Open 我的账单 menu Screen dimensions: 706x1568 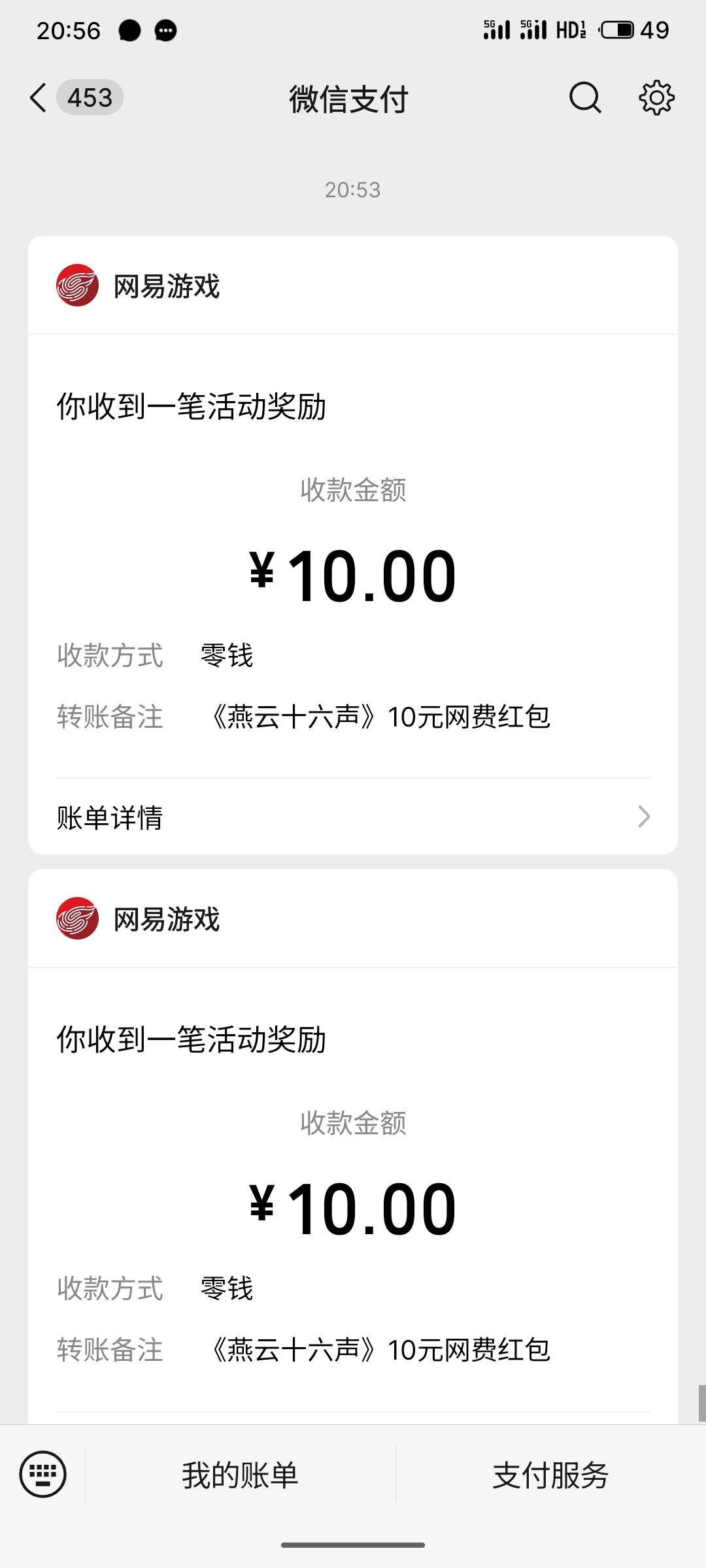pyautogui.click(x=240, y=1475)
